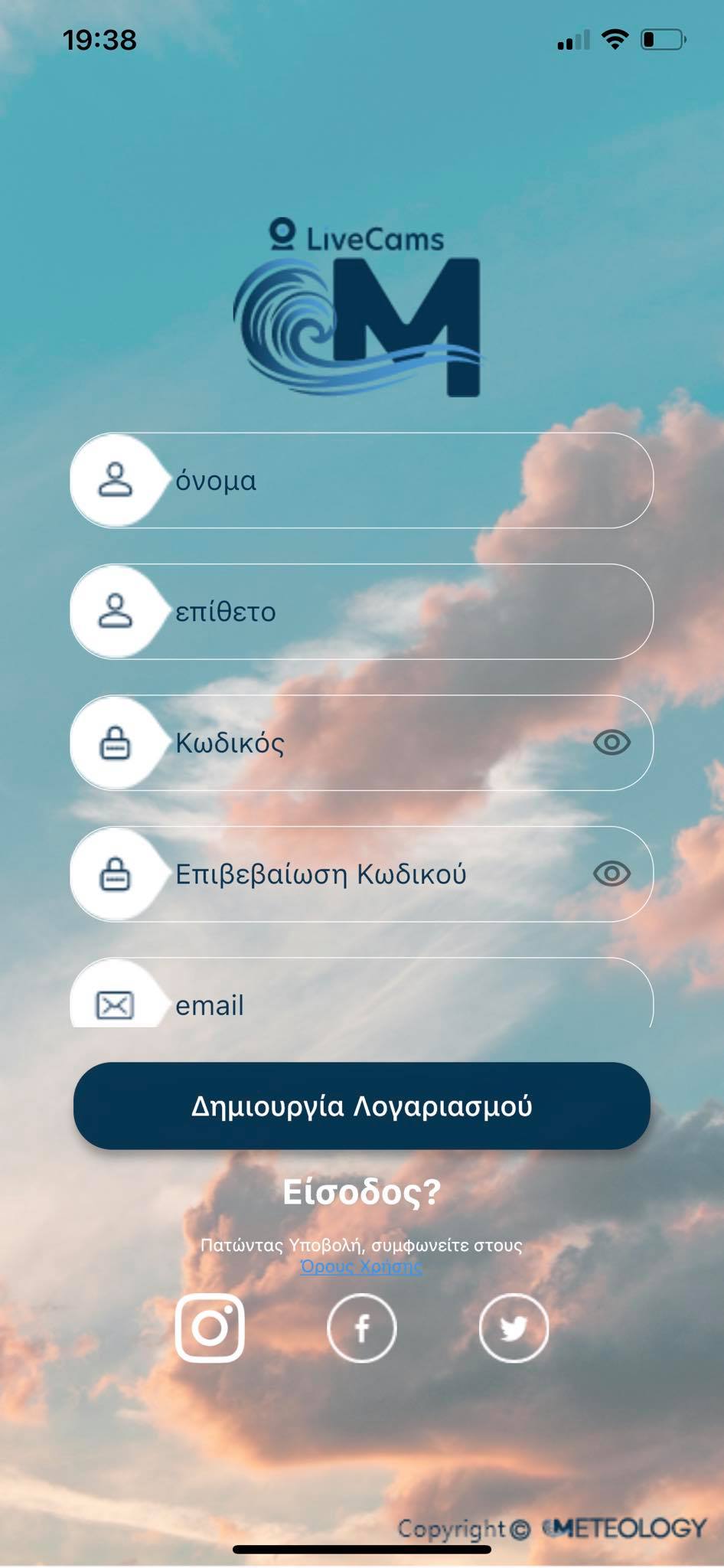Focus the επίθετο (surname) field
This screenshot has width=724, height=1568.
point(398,612)
